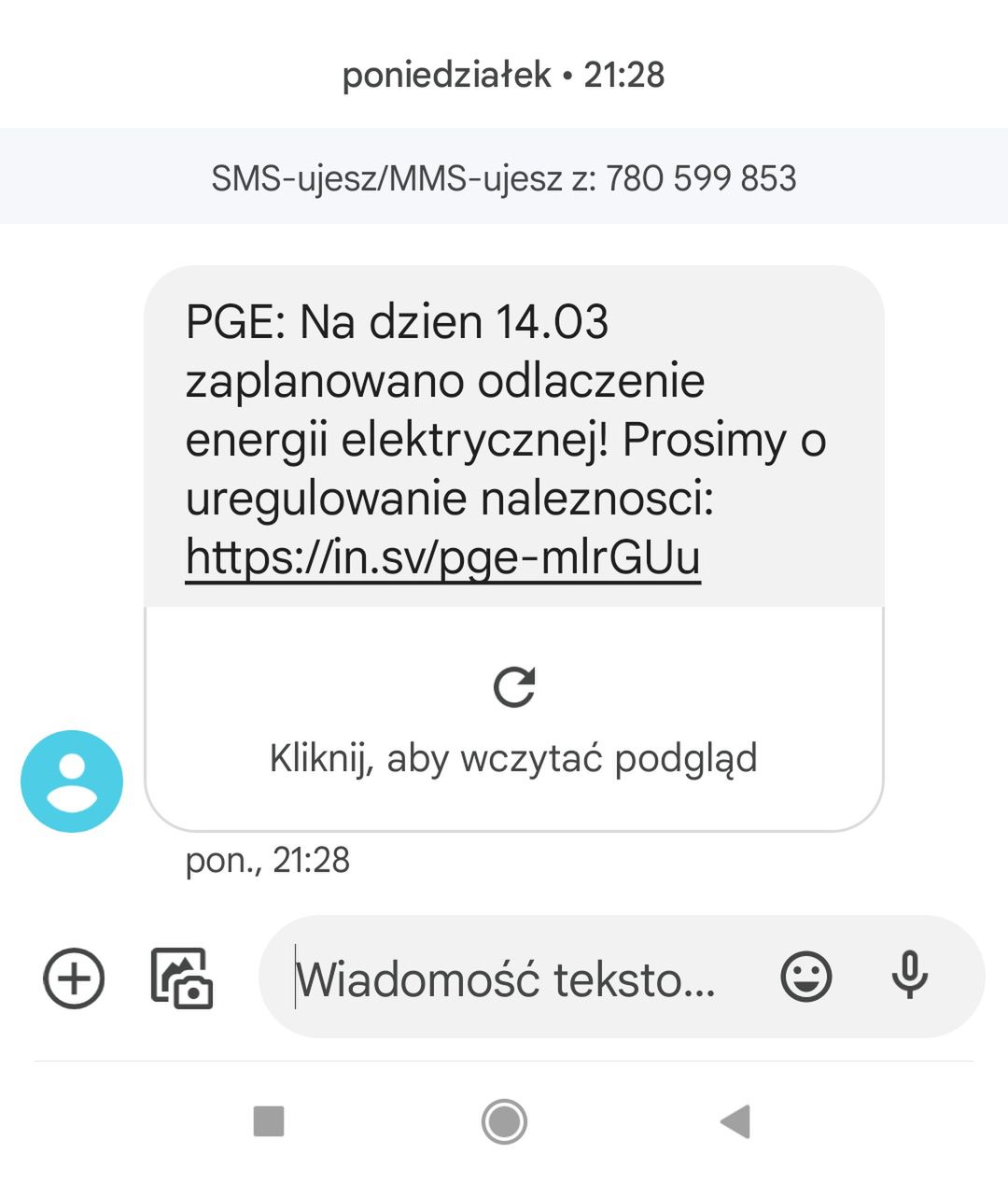Open the attachment plus icon

click(x=70, y=978)
